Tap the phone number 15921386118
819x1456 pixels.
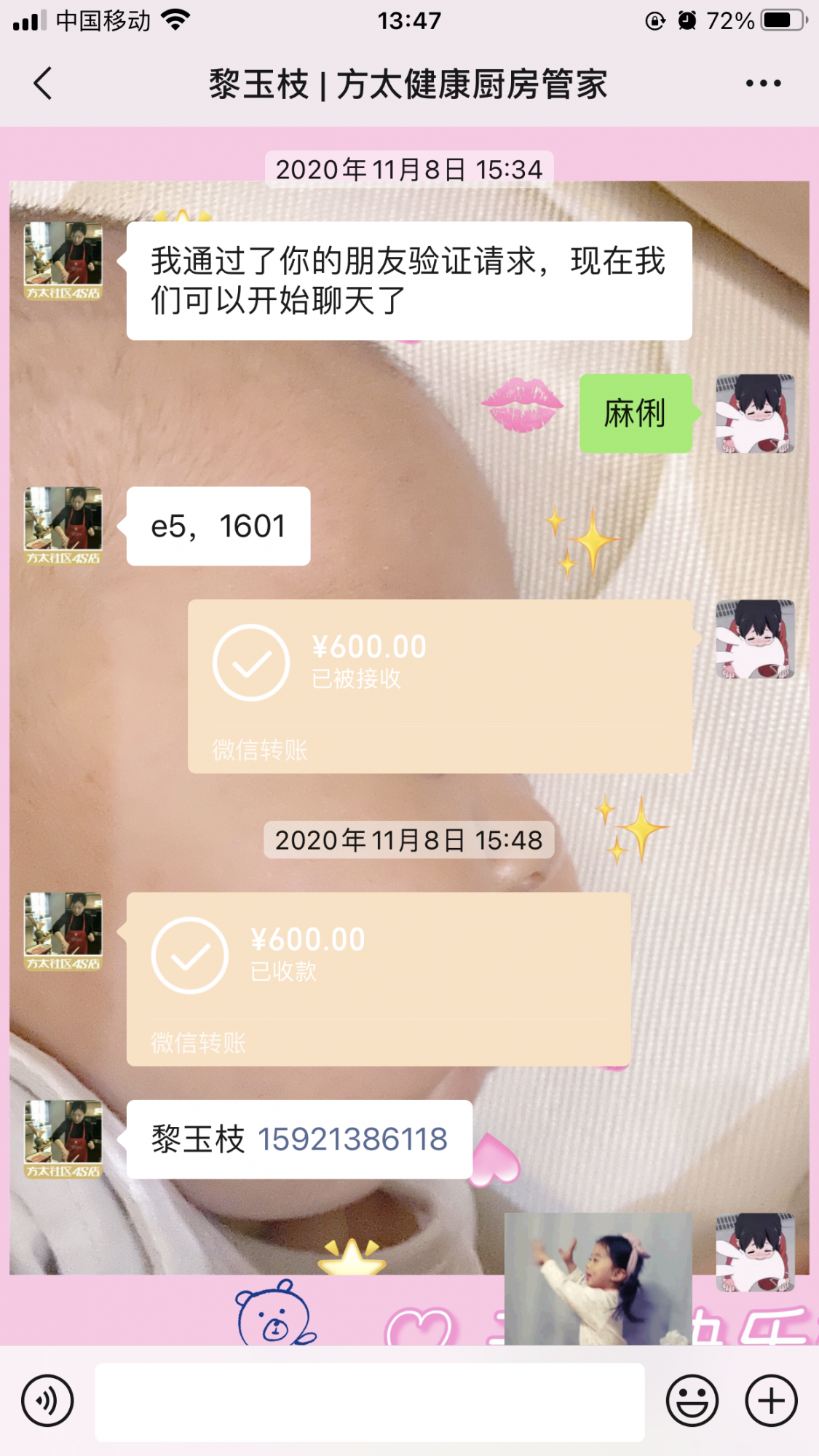[x=352, y=1139]
